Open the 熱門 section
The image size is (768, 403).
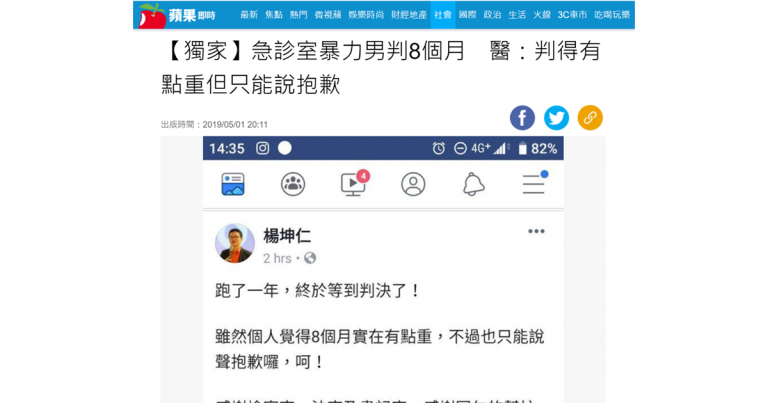click(x=299, y=15)
